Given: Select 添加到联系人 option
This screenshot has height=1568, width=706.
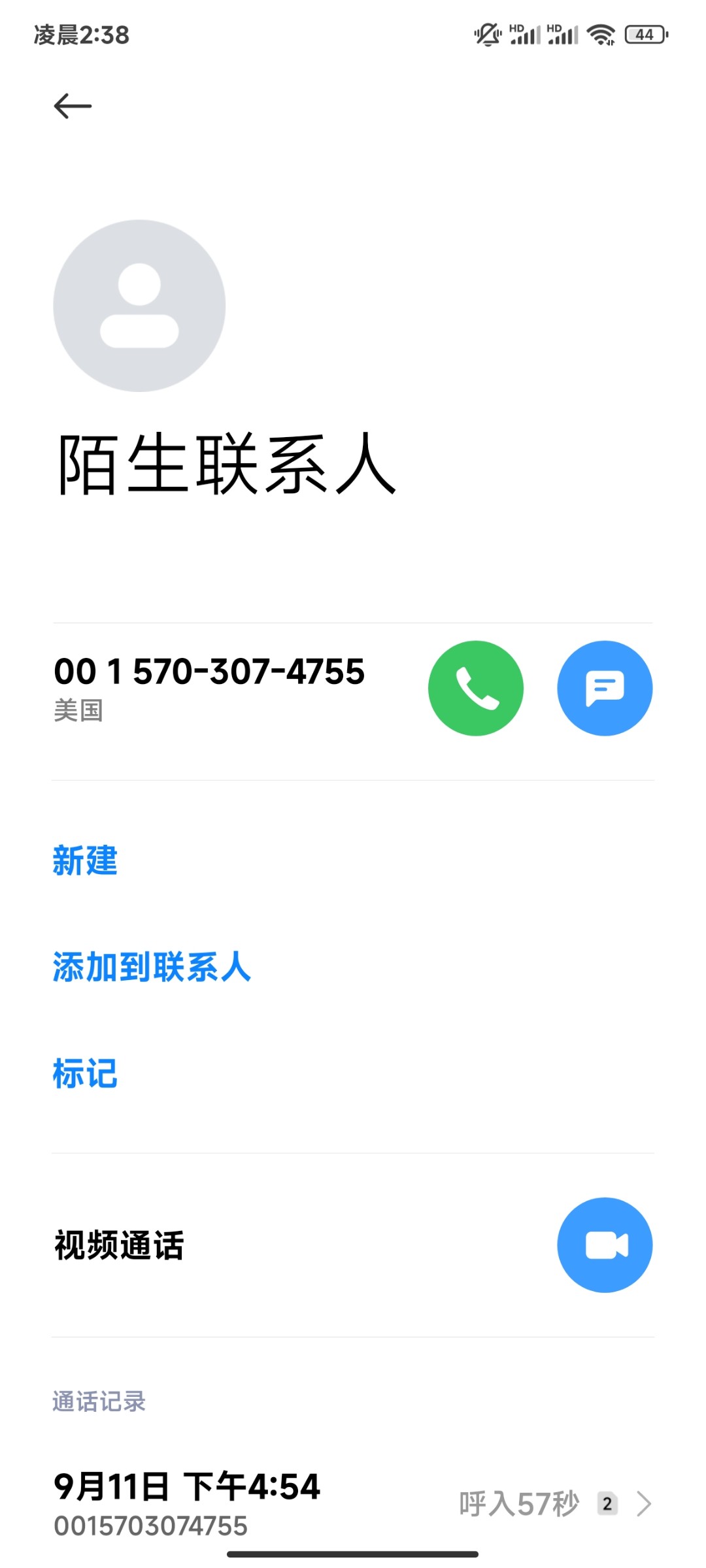Looking at the screenshot, I should click(x=152, y=967).
